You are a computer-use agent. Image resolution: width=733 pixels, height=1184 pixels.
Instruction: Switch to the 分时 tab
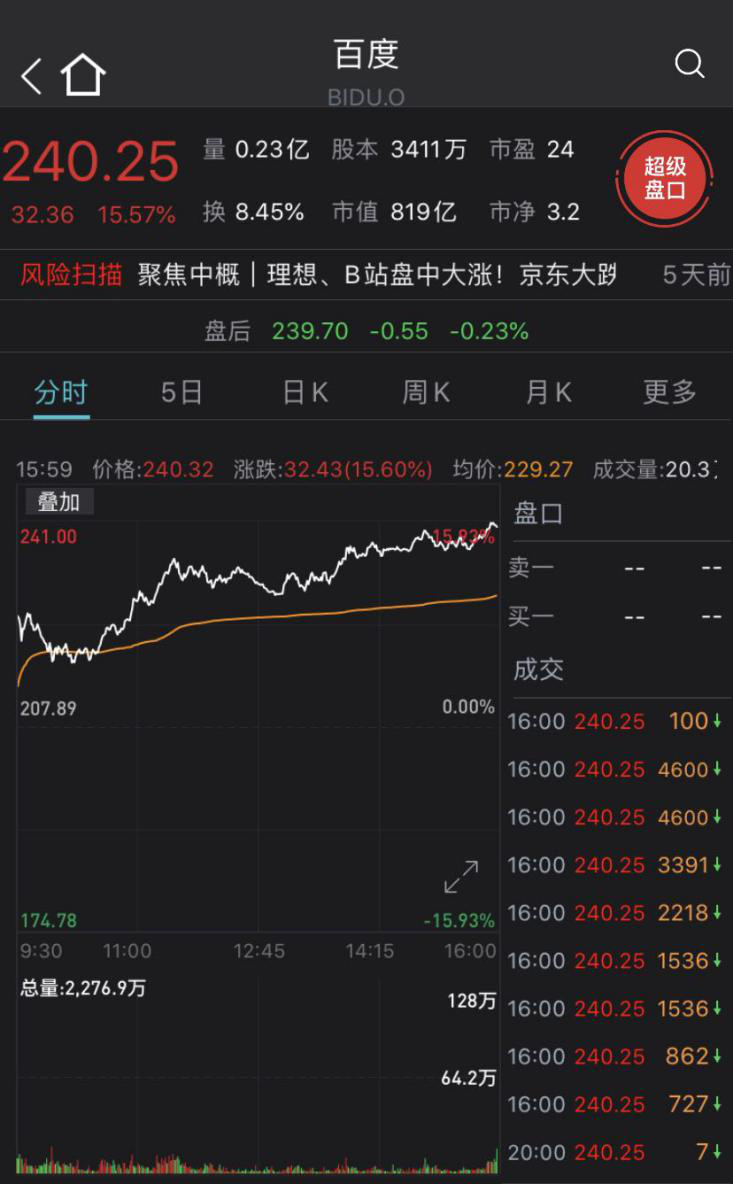click(x=61, y=392)
